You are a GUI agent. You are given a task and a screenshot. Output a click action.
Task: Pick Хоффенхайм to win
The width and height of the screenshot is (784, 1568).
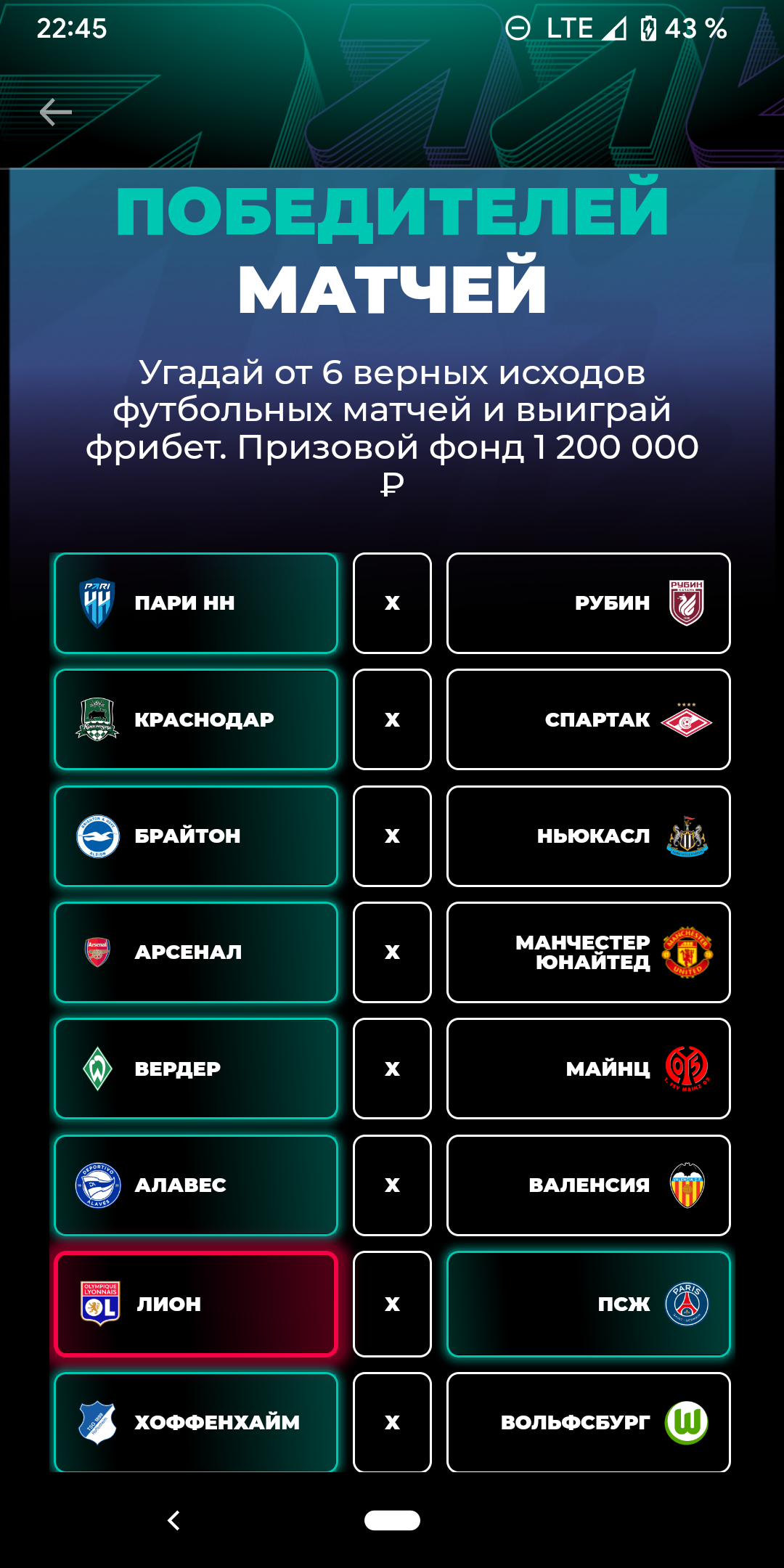[196, 1421]
